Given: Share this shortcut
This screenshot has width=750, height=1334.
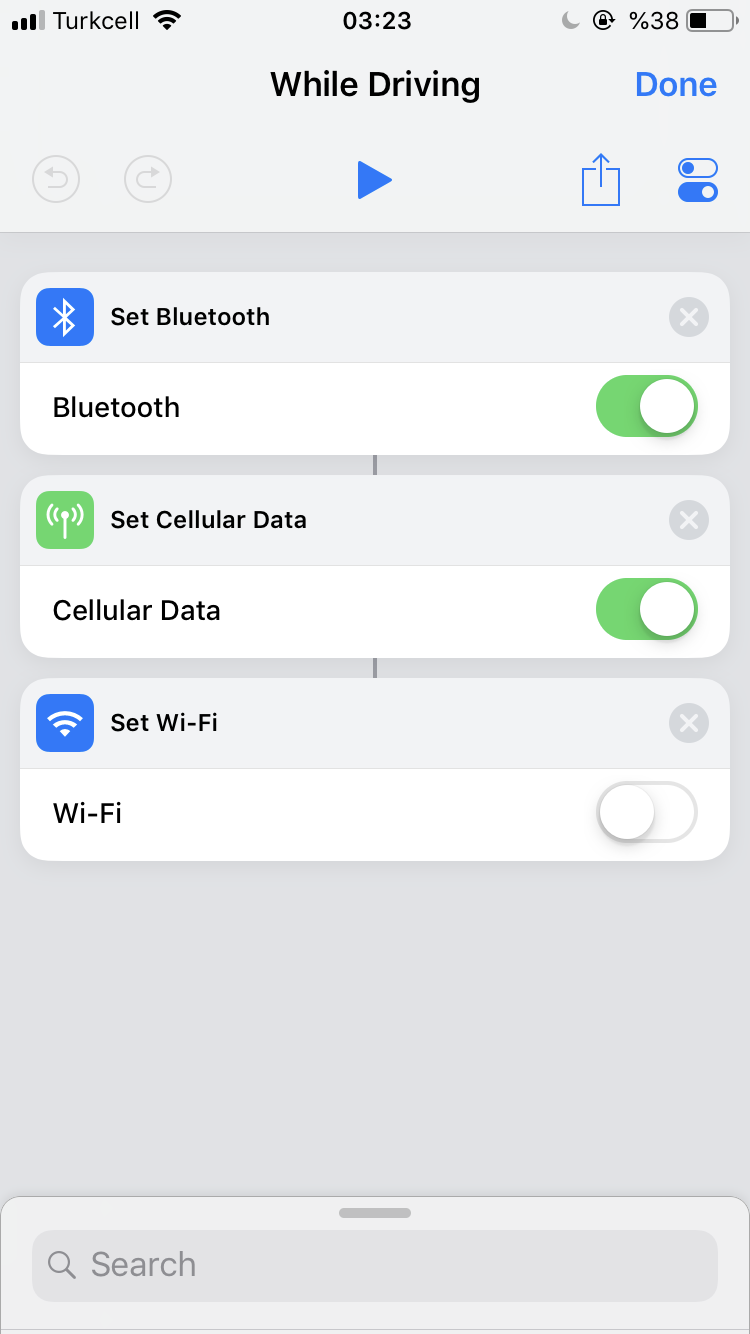Looking at the screenshot, I should [601, 181].
